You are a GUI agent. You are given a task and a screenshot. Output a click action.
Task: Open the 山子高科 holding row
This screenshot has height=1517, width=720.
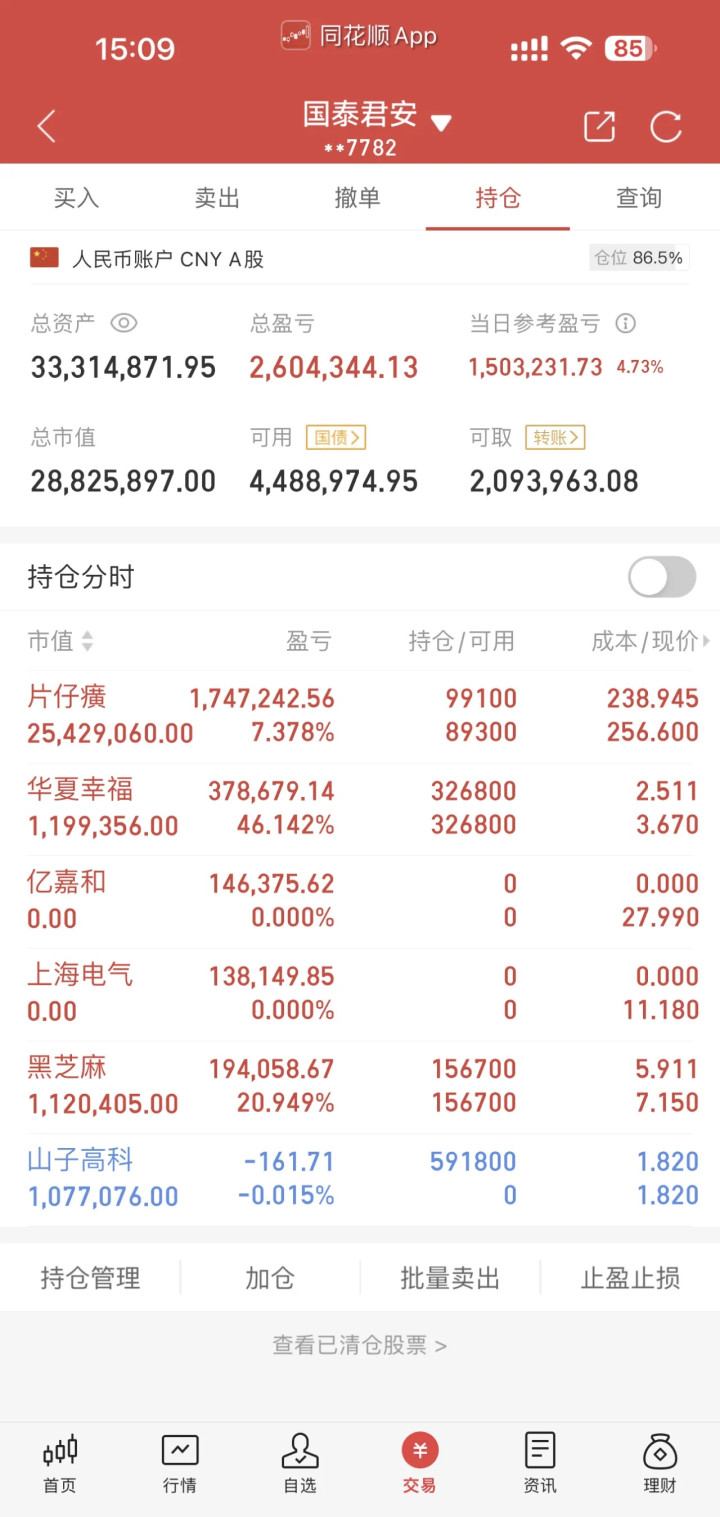pyautogui.click(x=360, y=1179)
